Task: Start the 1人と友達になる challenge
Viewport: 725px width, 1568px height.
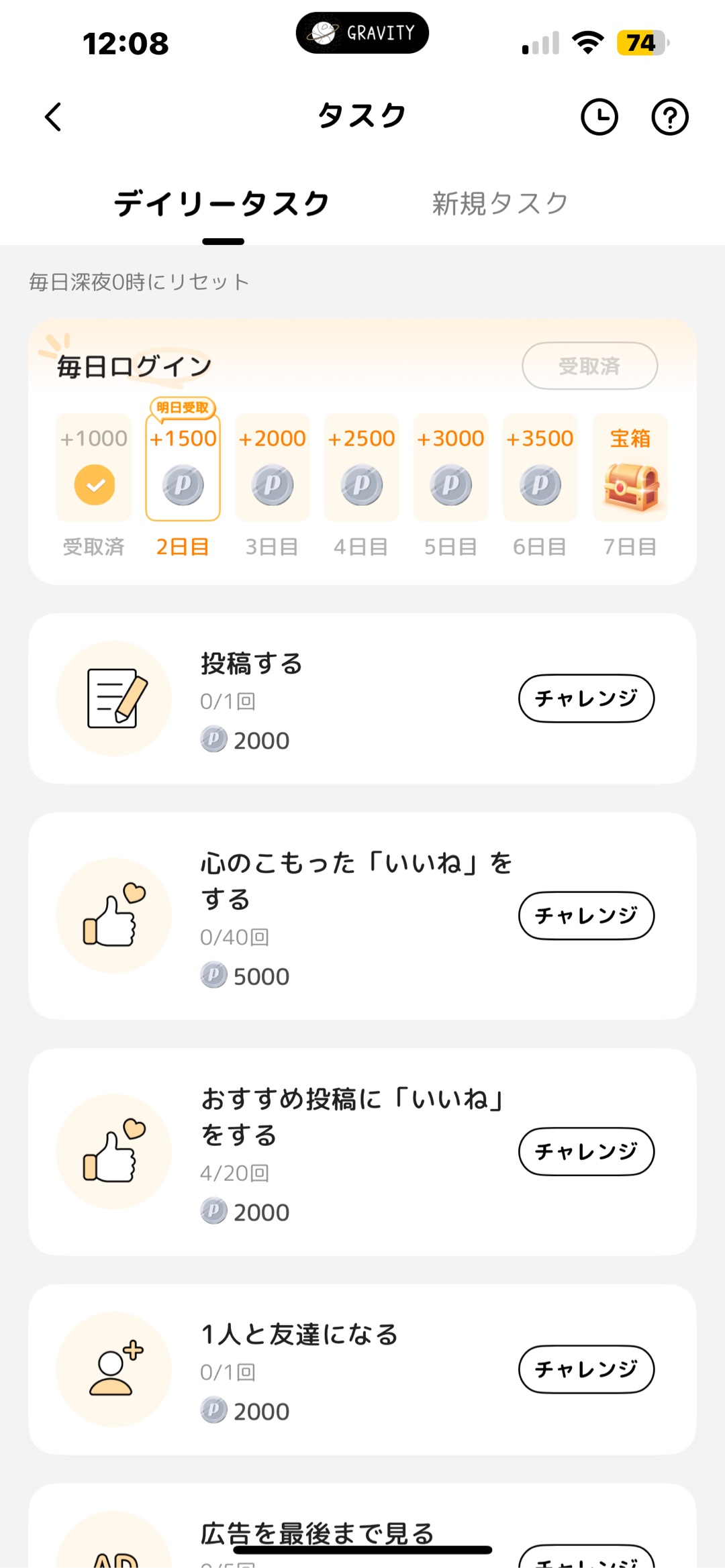Action: tap(586, 1369)
